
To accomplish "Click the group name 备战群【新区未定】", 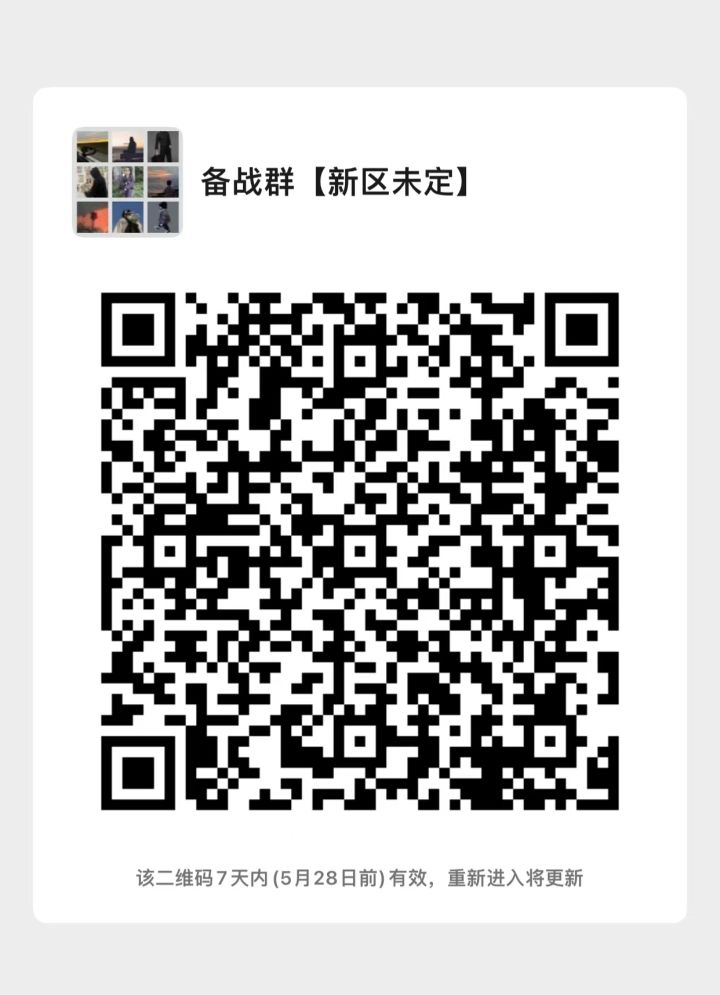I will click(333, 183).
